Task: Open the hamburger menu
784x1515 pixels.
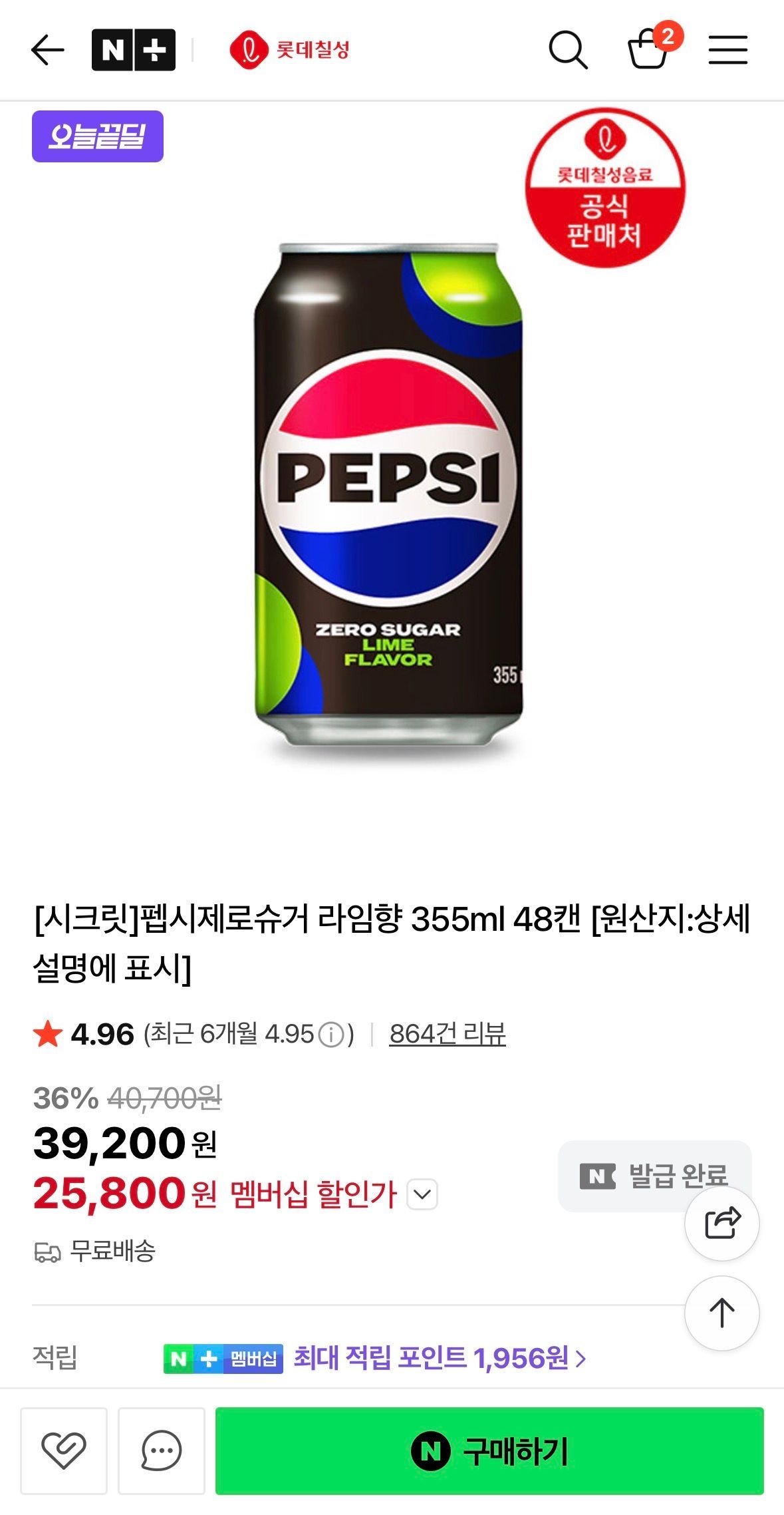Action: pyautogui.click(x=727, y=50)
